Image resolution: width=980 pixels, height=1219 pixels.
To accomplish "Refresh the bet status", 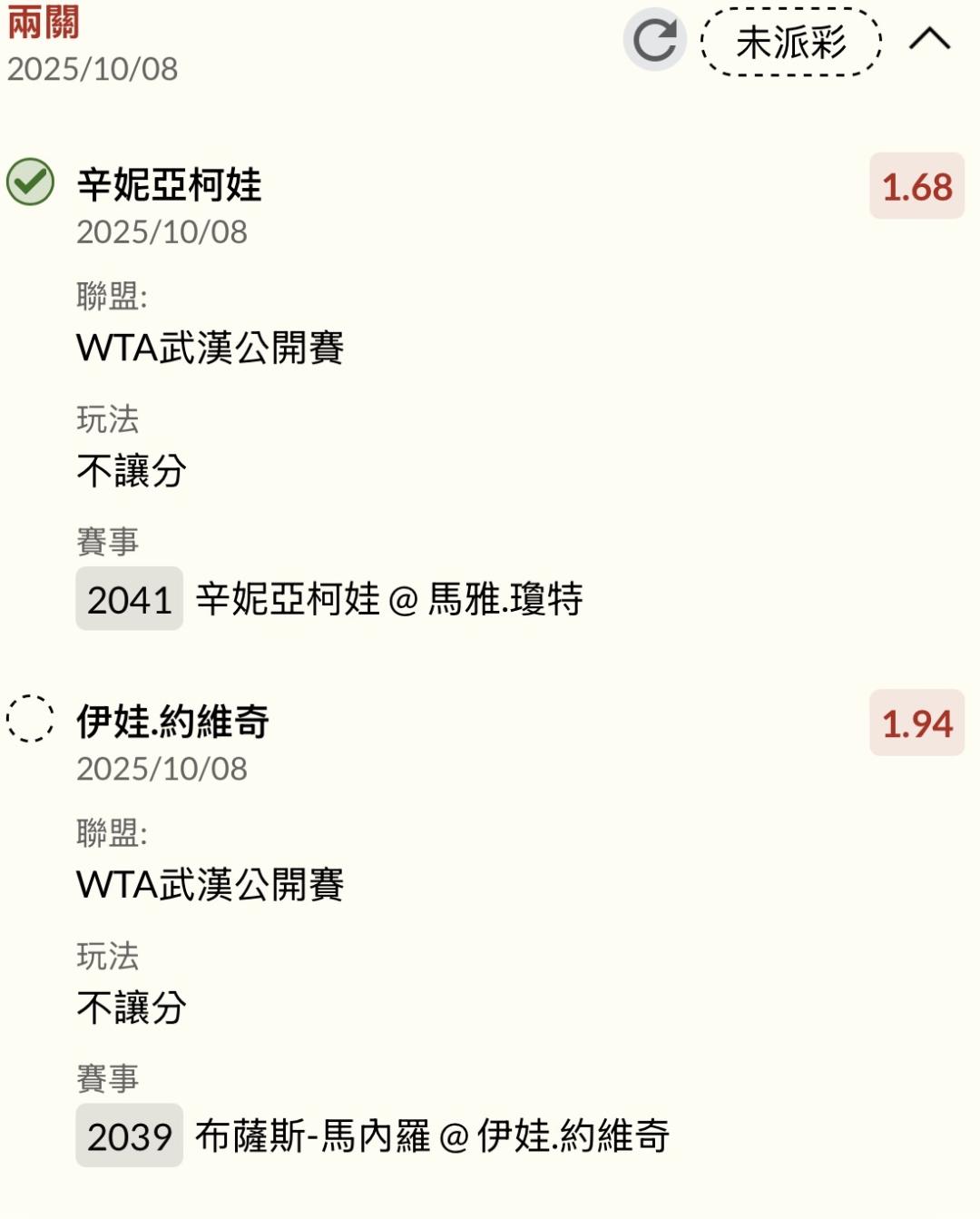I will (654, 40).
